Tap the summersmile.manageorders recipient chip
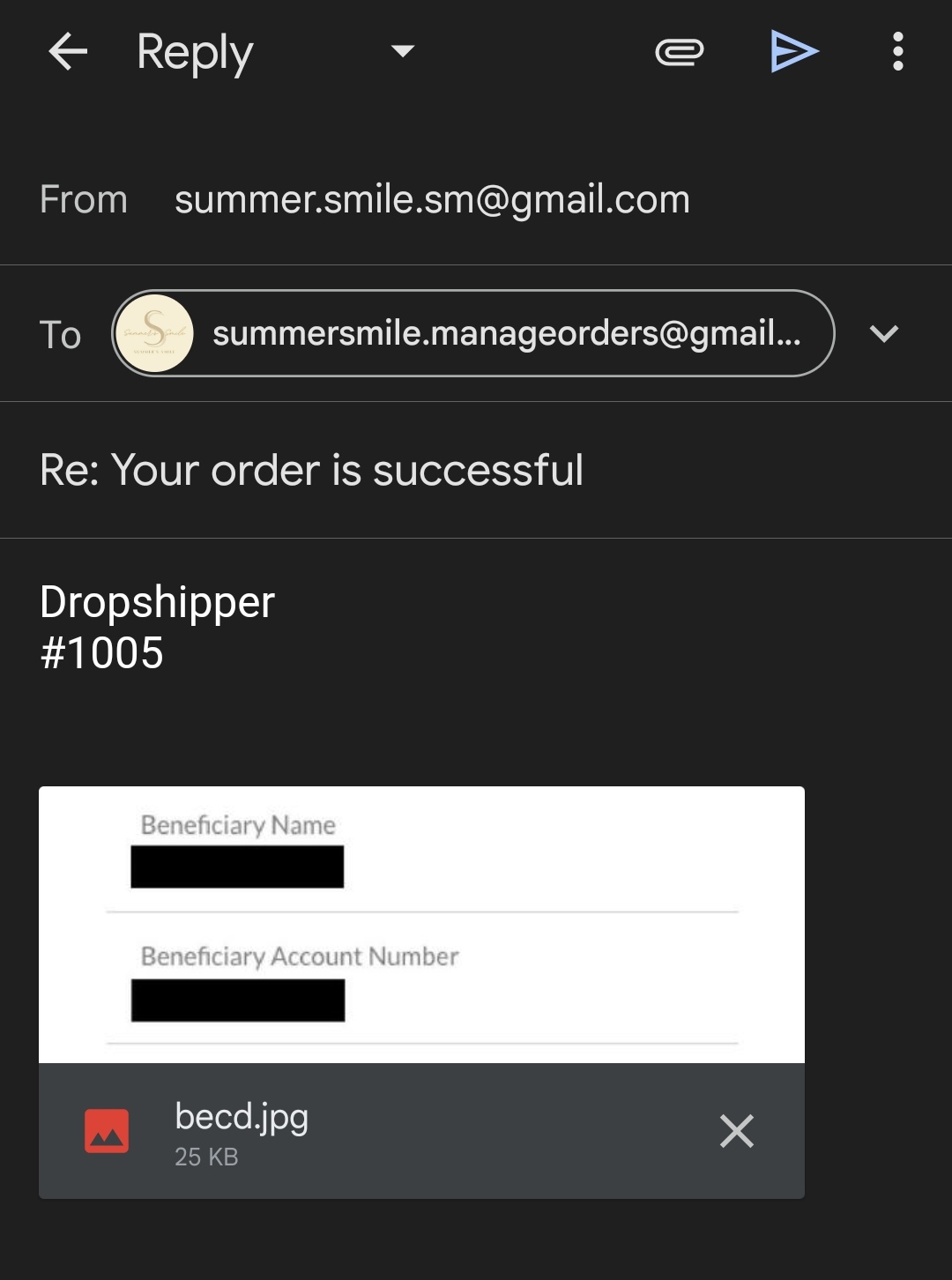This screenshot has height=1280, width=952. 472,333
